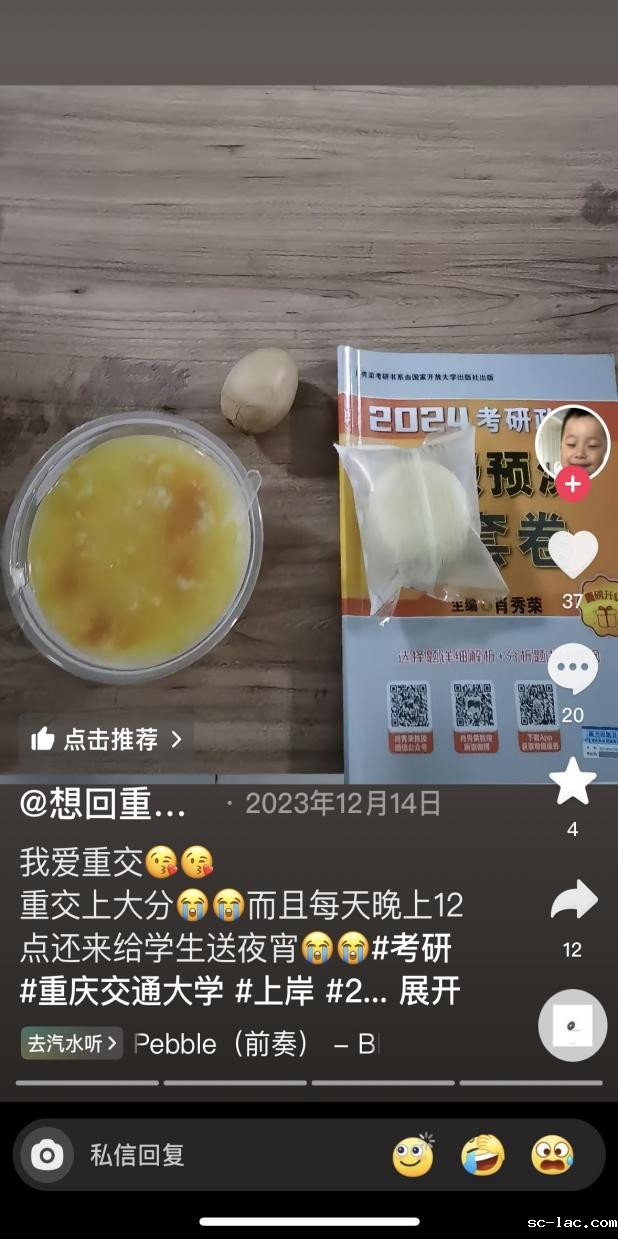
Task: Send the saluting smile emoji
Action: (x=414, y=1156)
